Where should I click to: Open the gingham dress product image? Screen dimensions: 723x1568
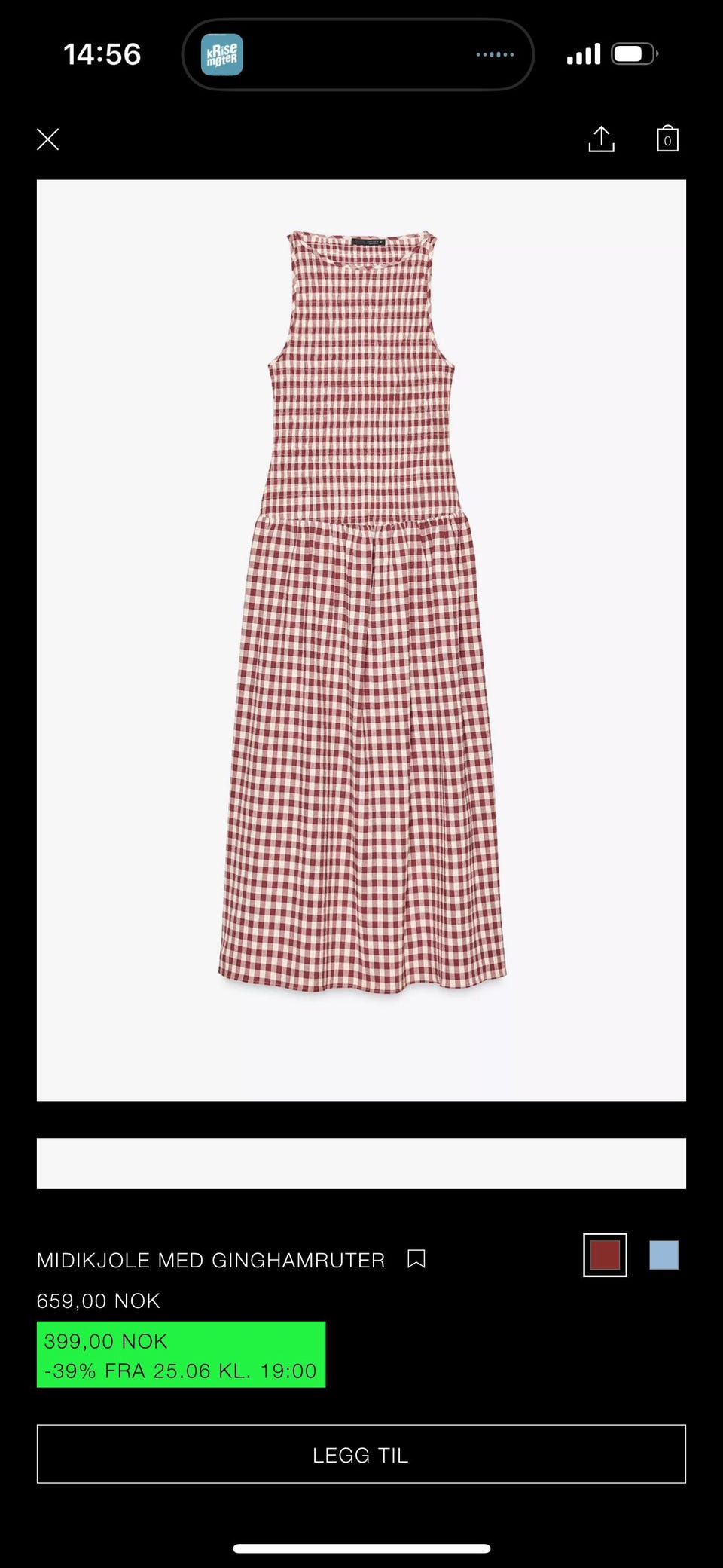coord(361,640)
